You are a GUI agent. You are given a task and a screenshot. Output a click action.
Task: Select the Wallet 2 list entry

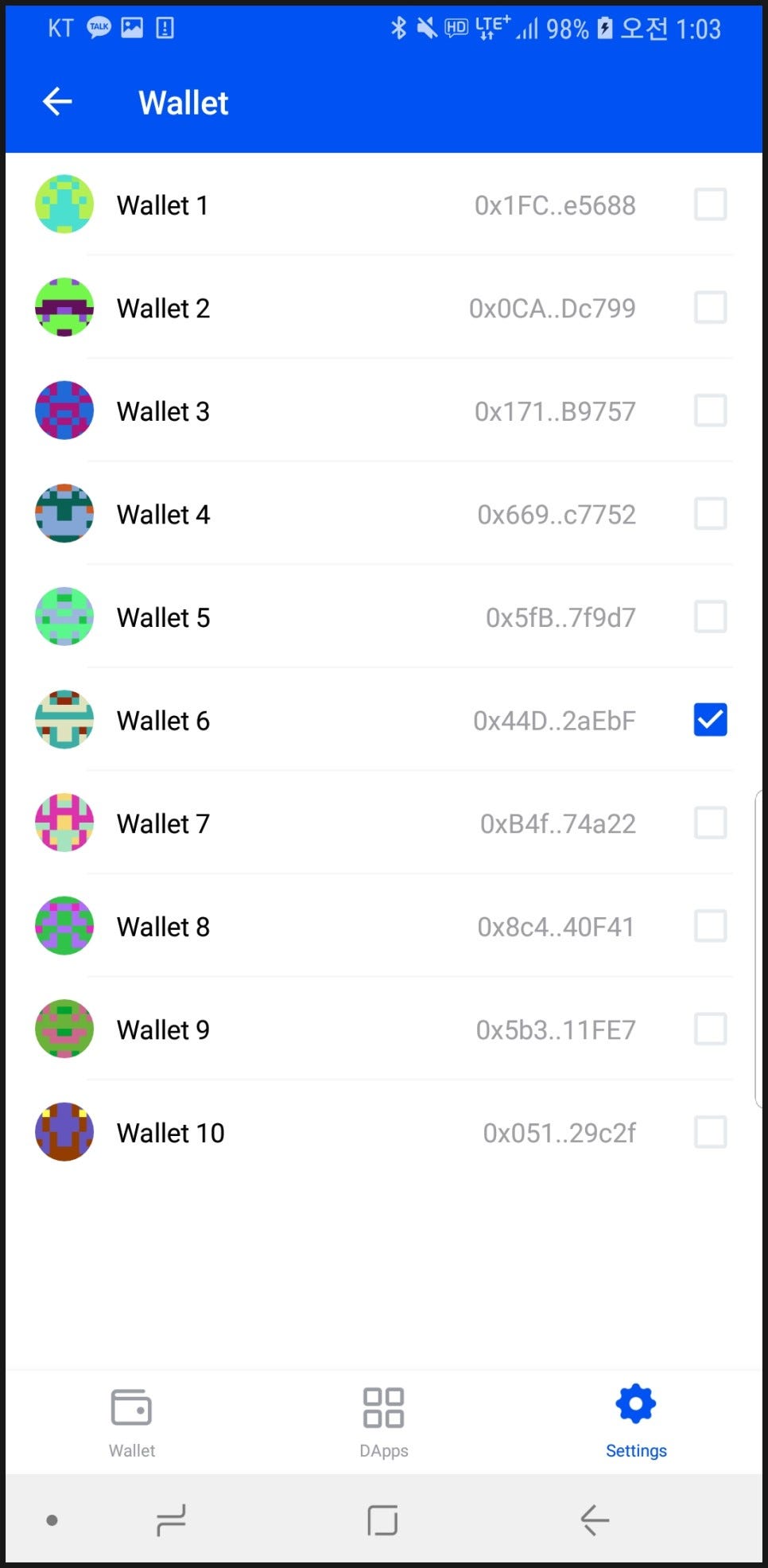pyautogui.click(x=163, y=308)
